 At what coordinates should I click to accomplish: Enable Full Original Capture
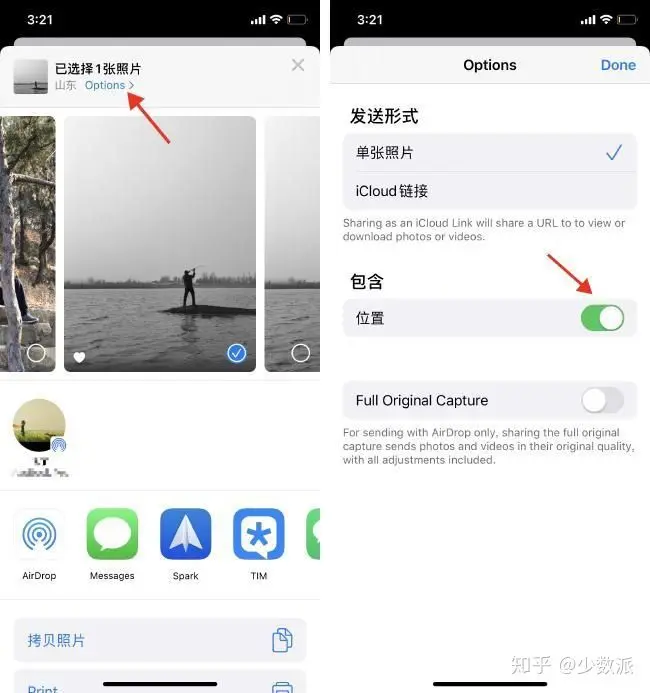pos(602,400)
